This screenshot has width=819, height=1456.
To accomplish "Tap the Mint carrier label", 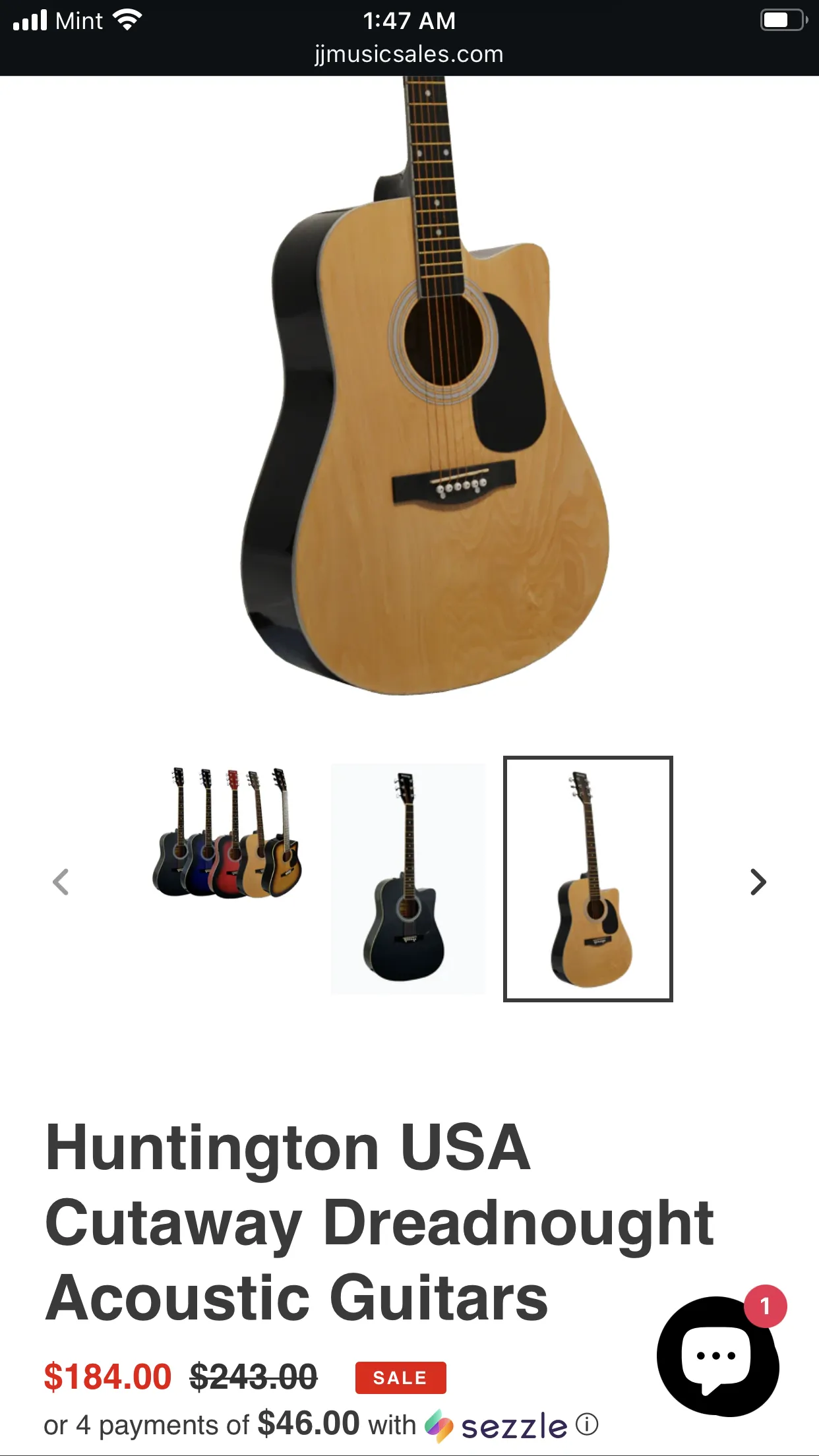I will 79,20.
